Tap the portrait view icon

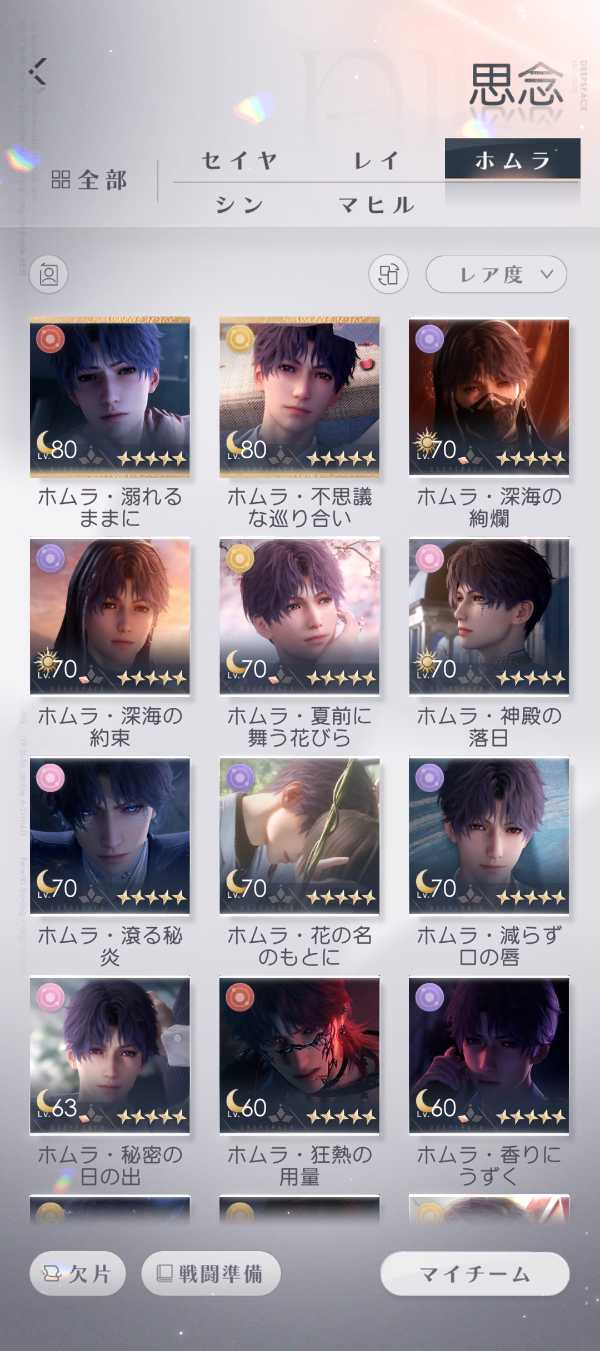(48, 274)
